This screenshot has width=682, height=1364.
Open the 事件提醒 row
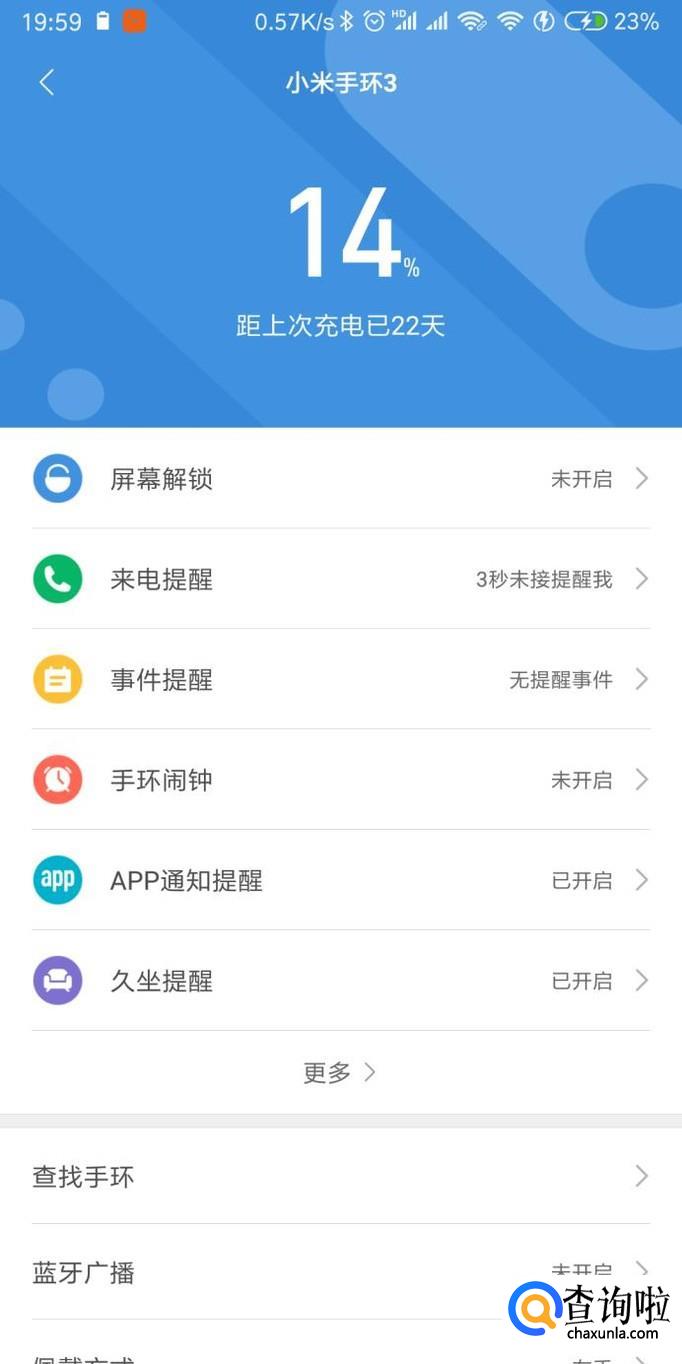[x=340, y=680]
